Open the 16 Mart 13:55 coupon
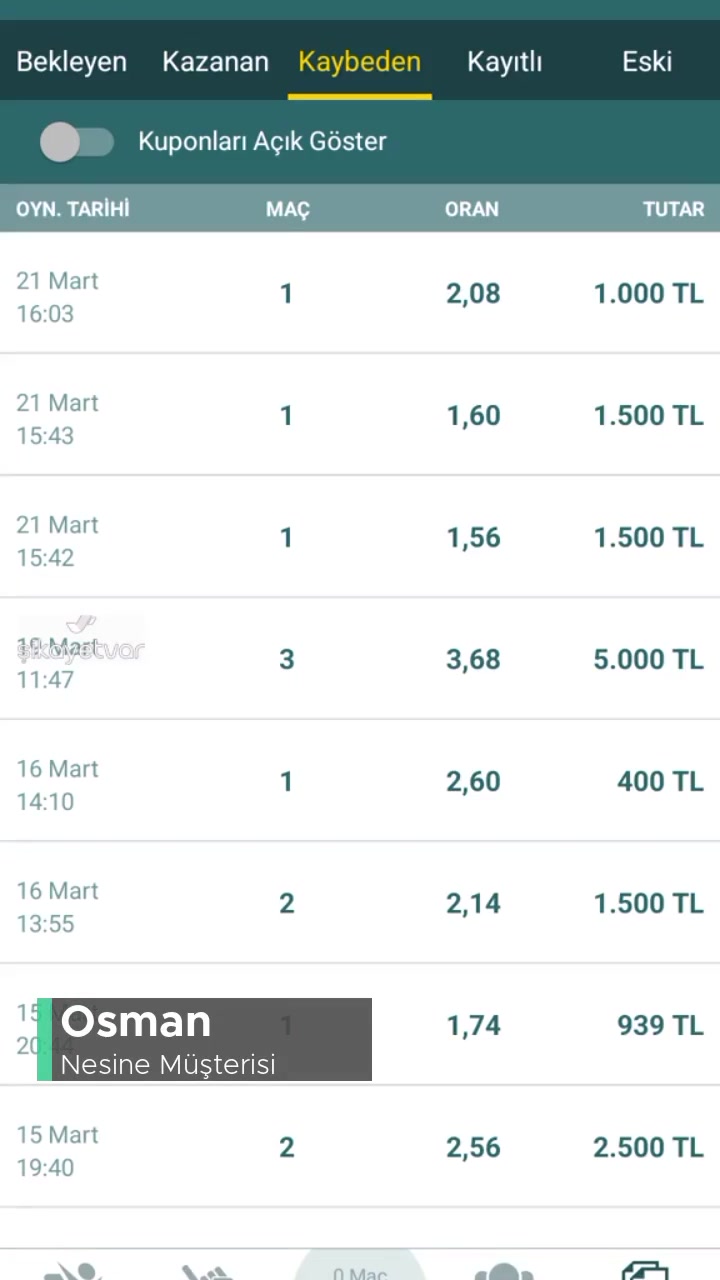Viewport: 720px width, 1280px height. tap(360, 904)
